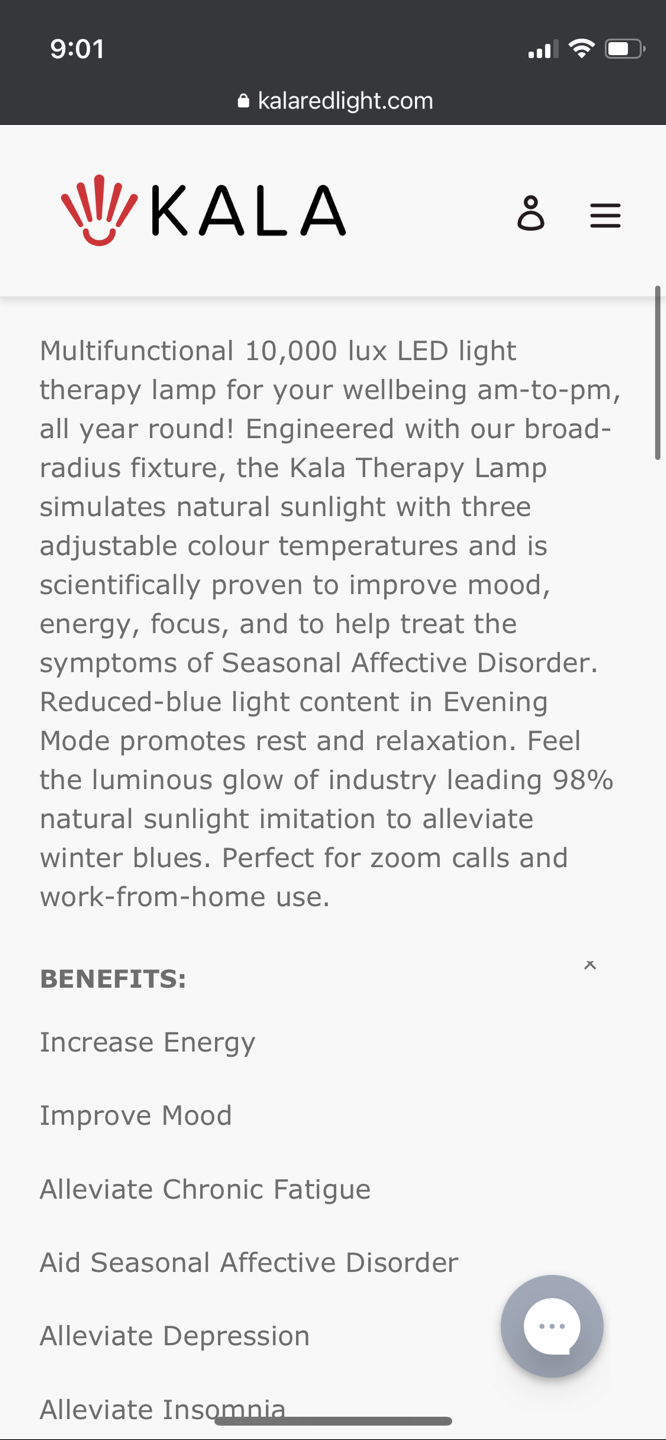The image size is (666, 1440).
Task: Open the account profile icon
Action: click(x=530, y=213)
